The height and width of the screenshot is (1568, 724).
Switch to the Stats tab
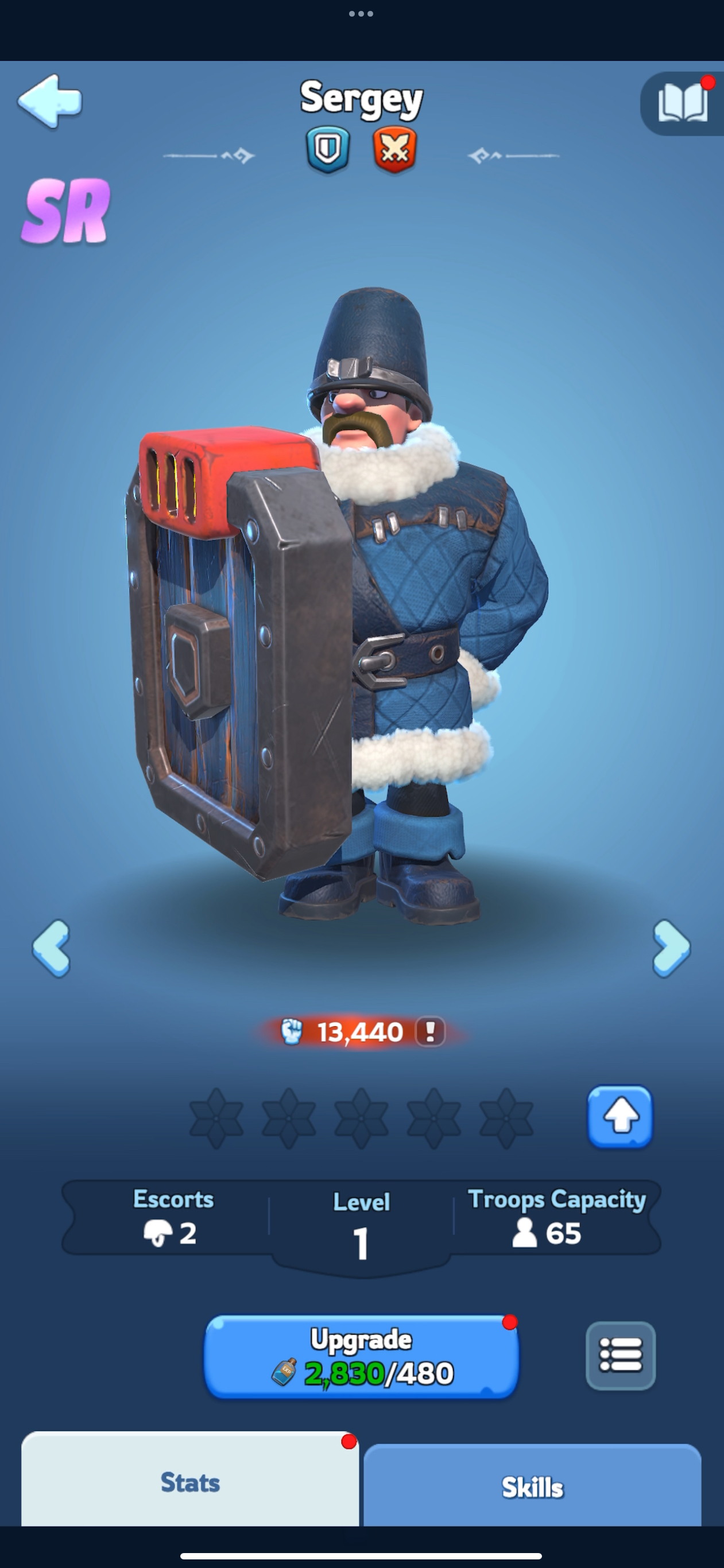coord(190,1481)
